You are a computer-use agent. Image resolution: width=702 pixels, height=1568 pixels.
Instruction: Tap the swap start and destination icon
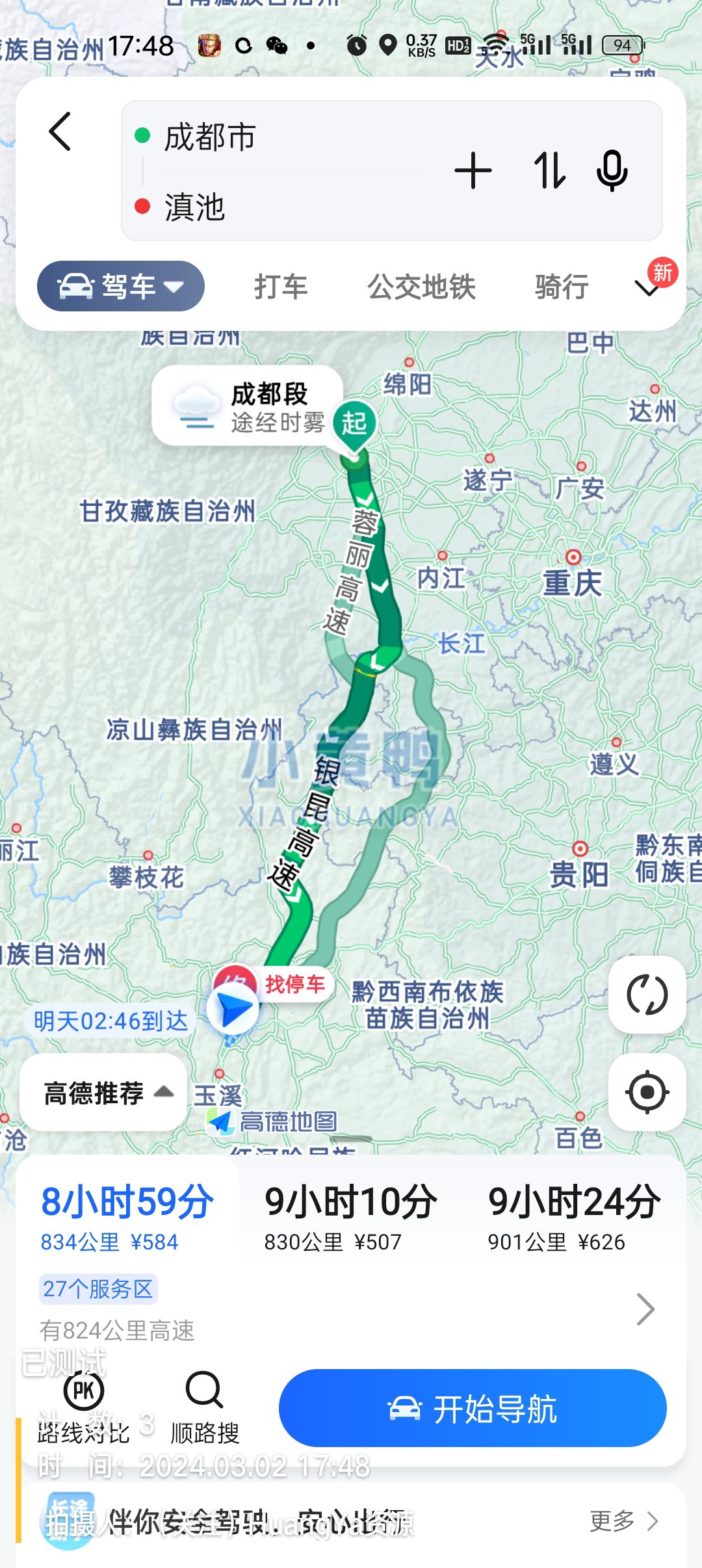549,171
